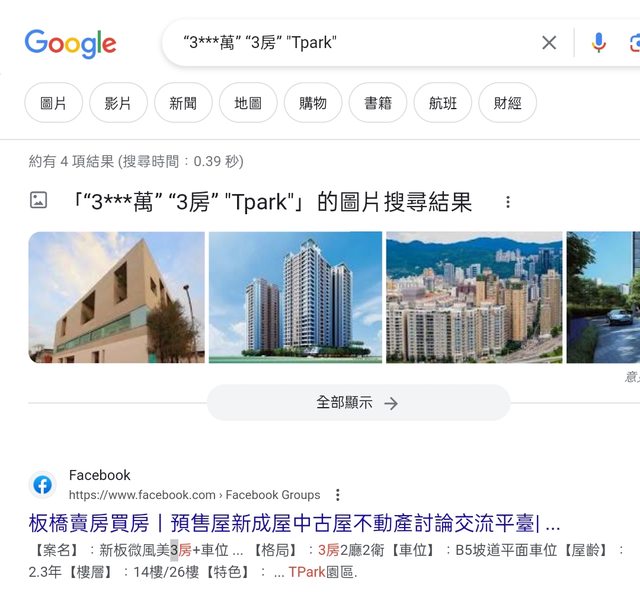The width and height of the screenshot is (640, 613).
Task: Switch to the 新聞 results
Action: click(183, 103)
